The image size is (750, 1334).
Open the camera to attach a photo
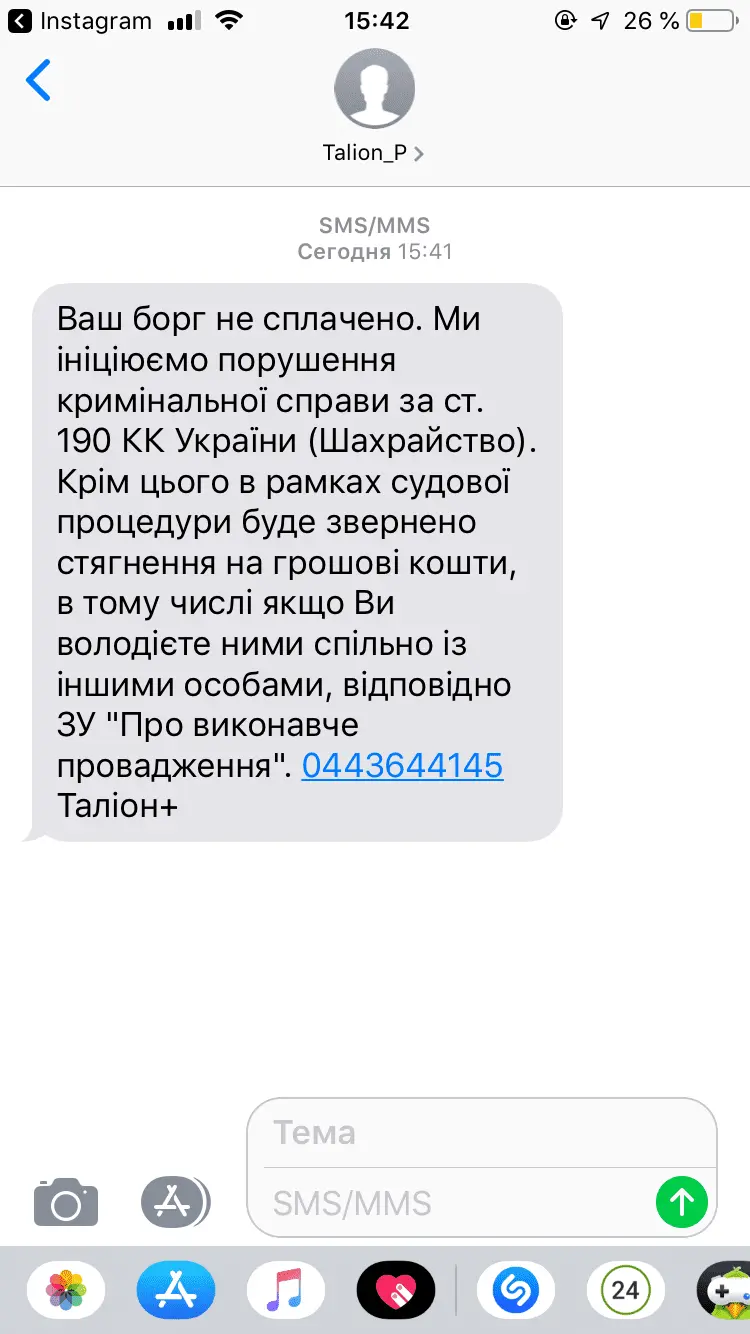point(66,1201)
